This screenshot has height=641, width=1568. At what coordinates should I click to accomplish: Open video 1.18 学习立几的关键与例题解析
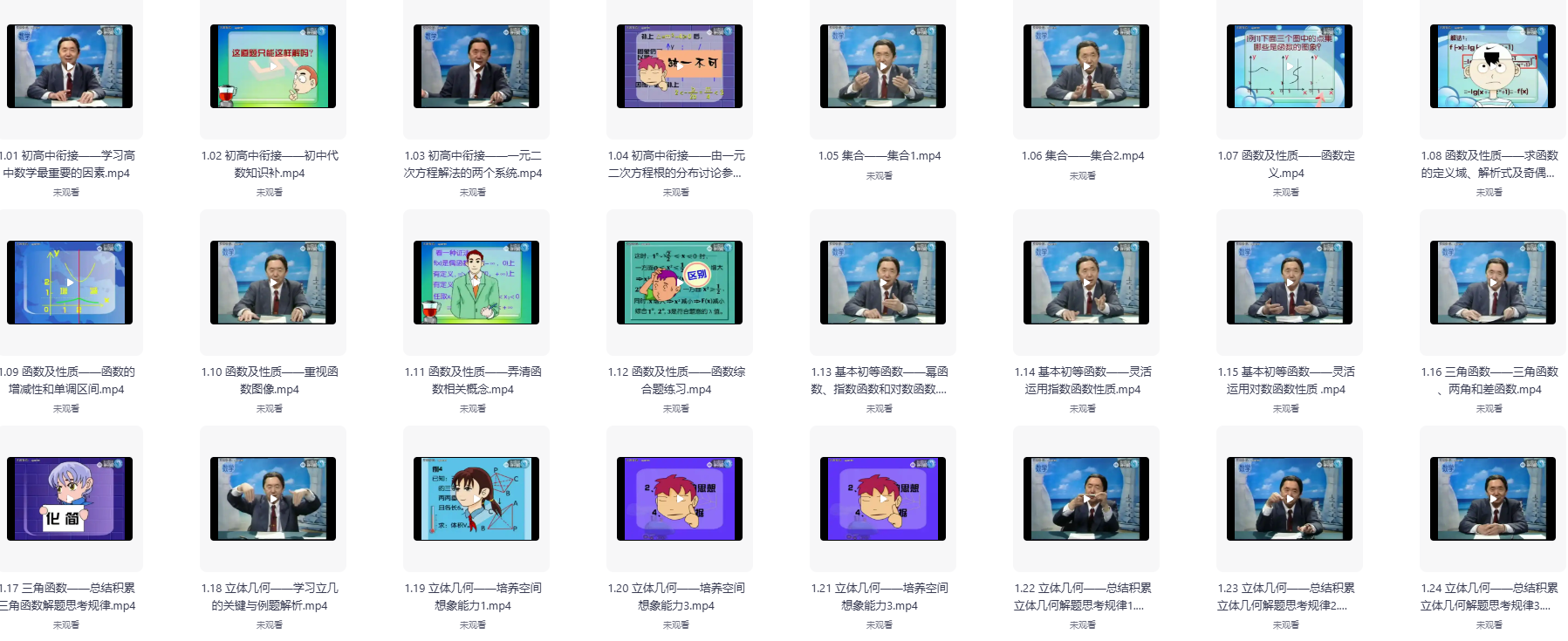click(273, 499)
